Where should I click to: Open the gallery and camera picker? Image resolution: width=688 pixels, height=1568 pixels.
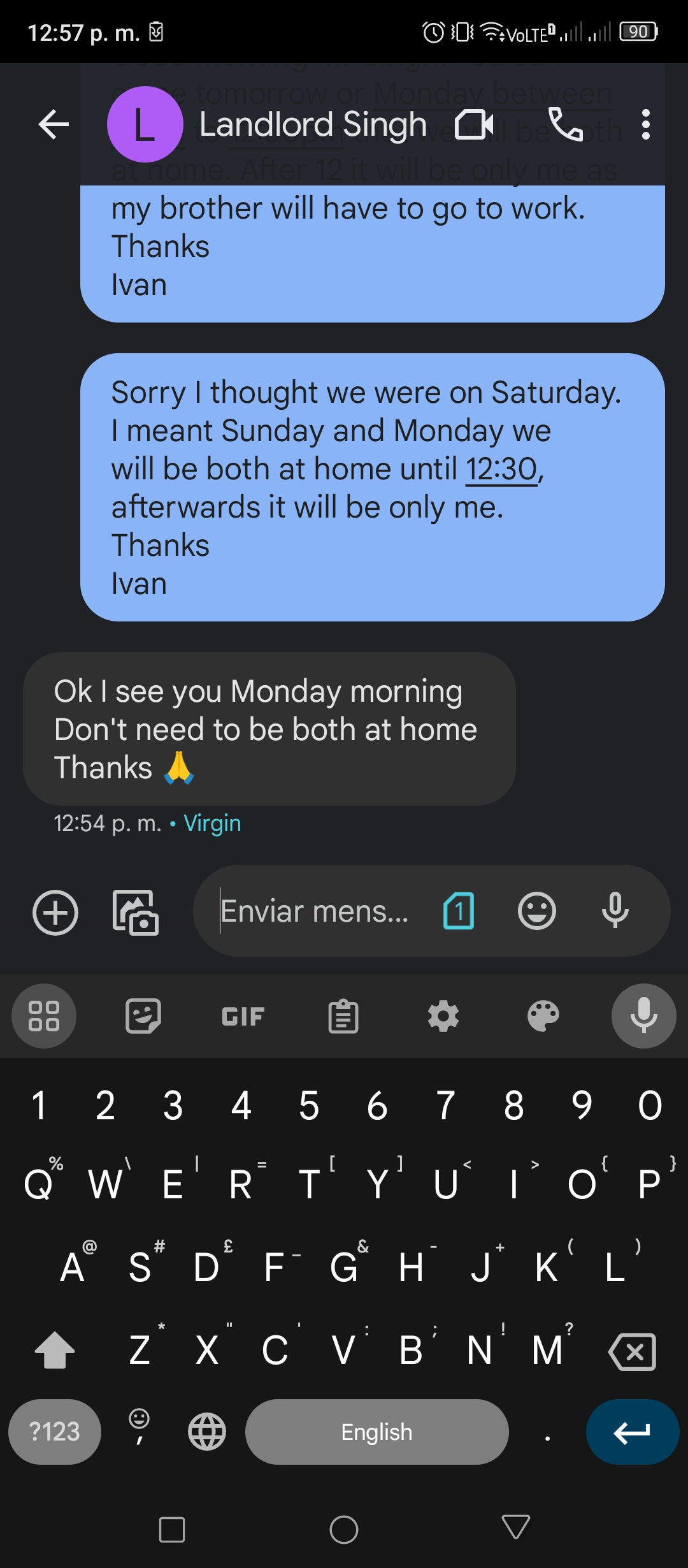[136, 912]
